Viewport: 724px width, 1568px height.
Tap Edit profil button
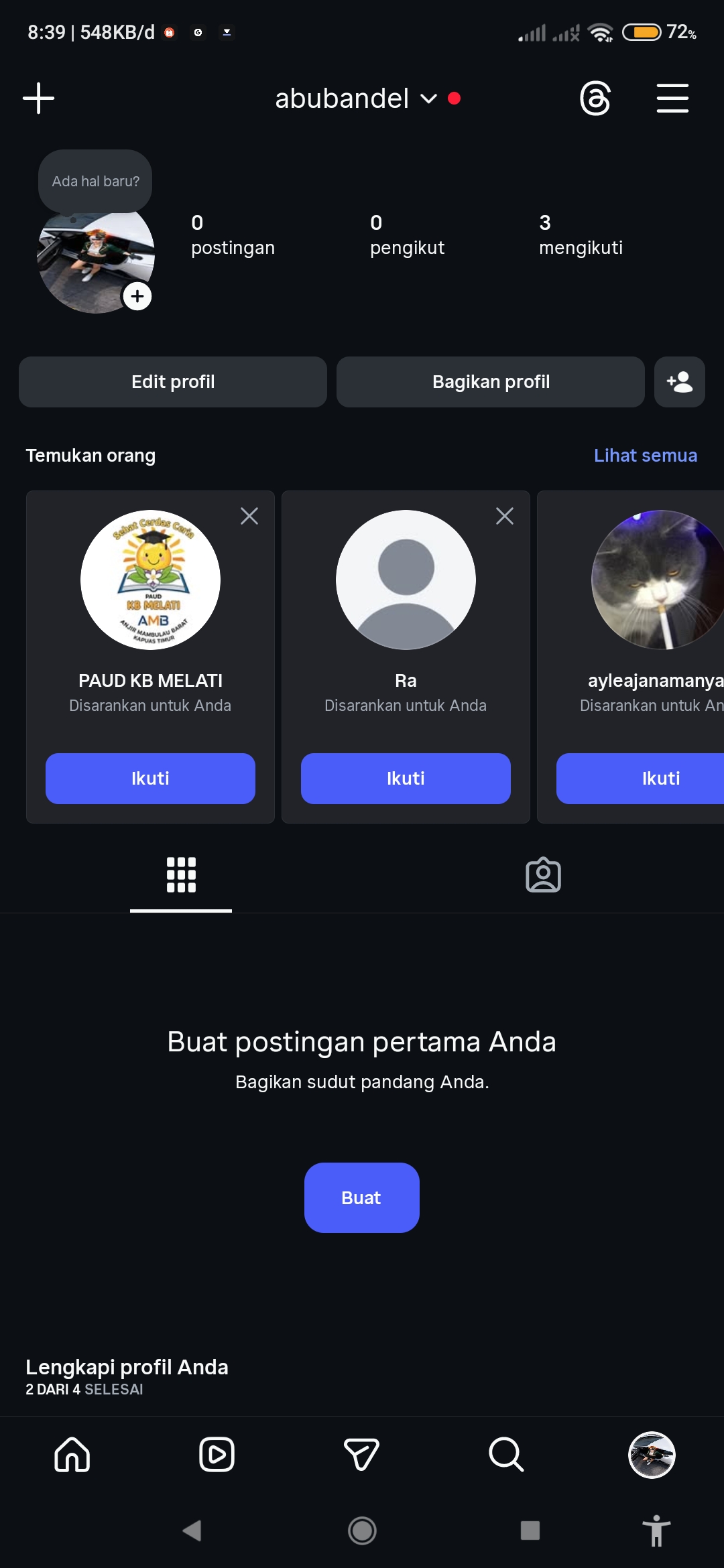[173, 382]
